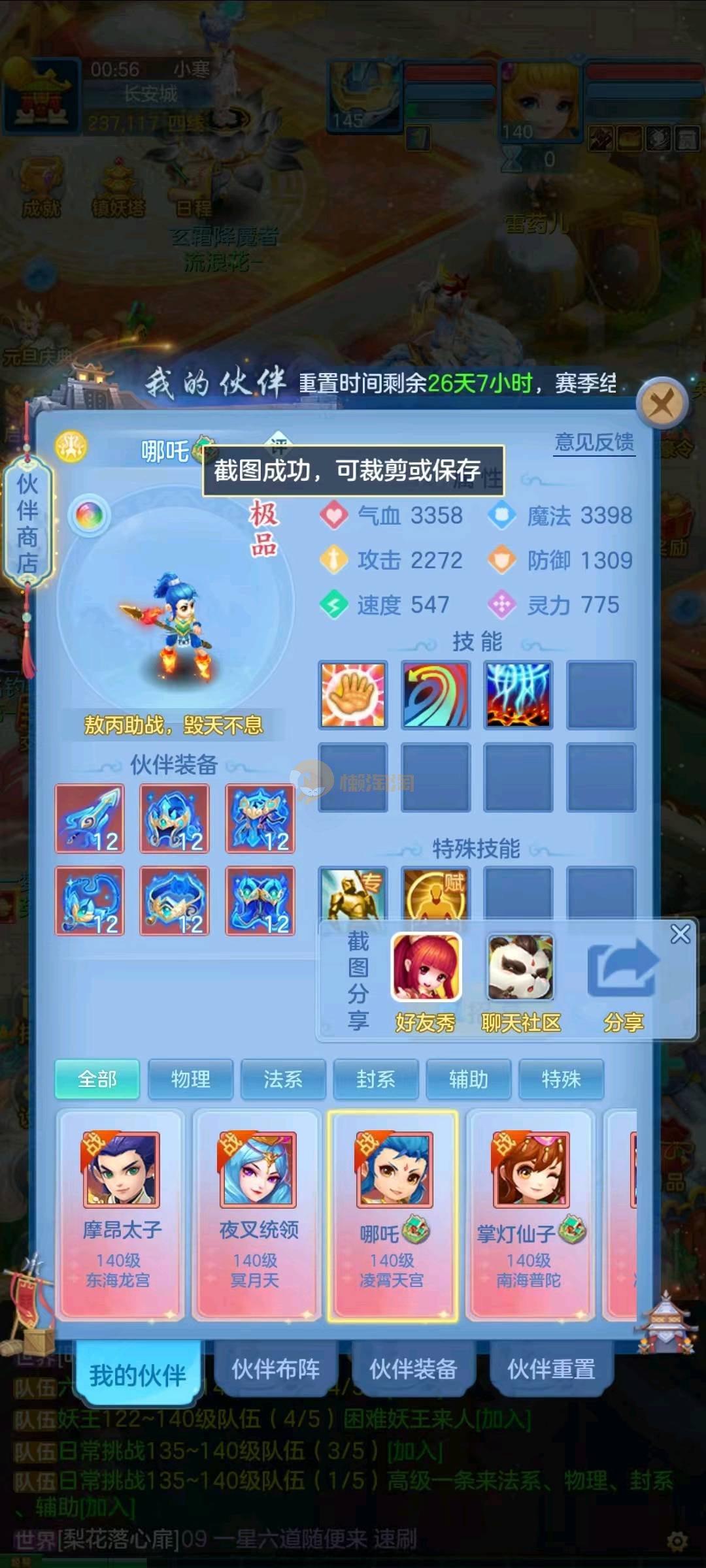The image size is (706, 1568).
Task: Filter partners by 封系
Action: tap(375, 1079)
